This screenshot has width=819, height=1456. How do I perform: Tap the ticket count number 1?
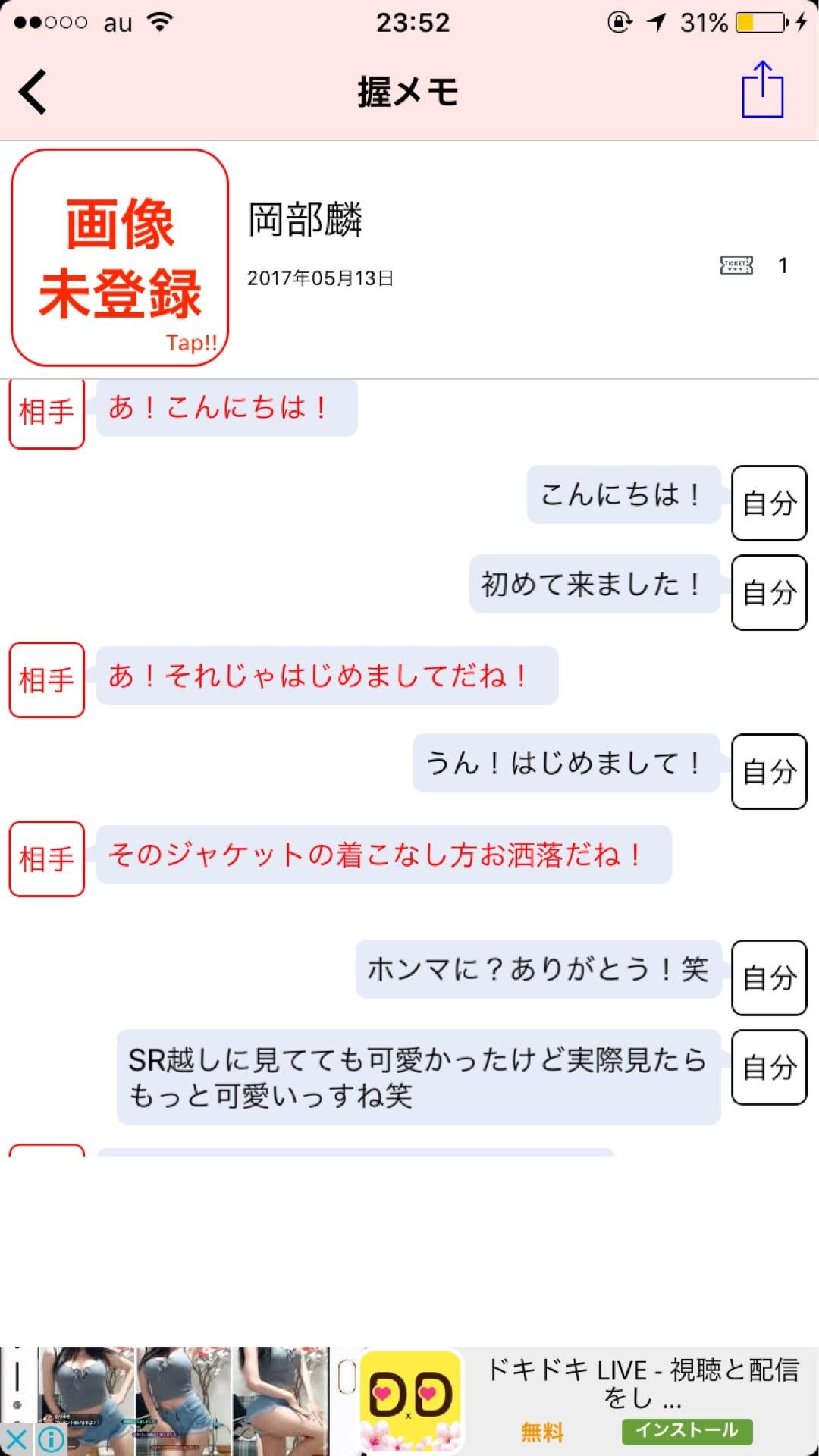coord(782,265)
